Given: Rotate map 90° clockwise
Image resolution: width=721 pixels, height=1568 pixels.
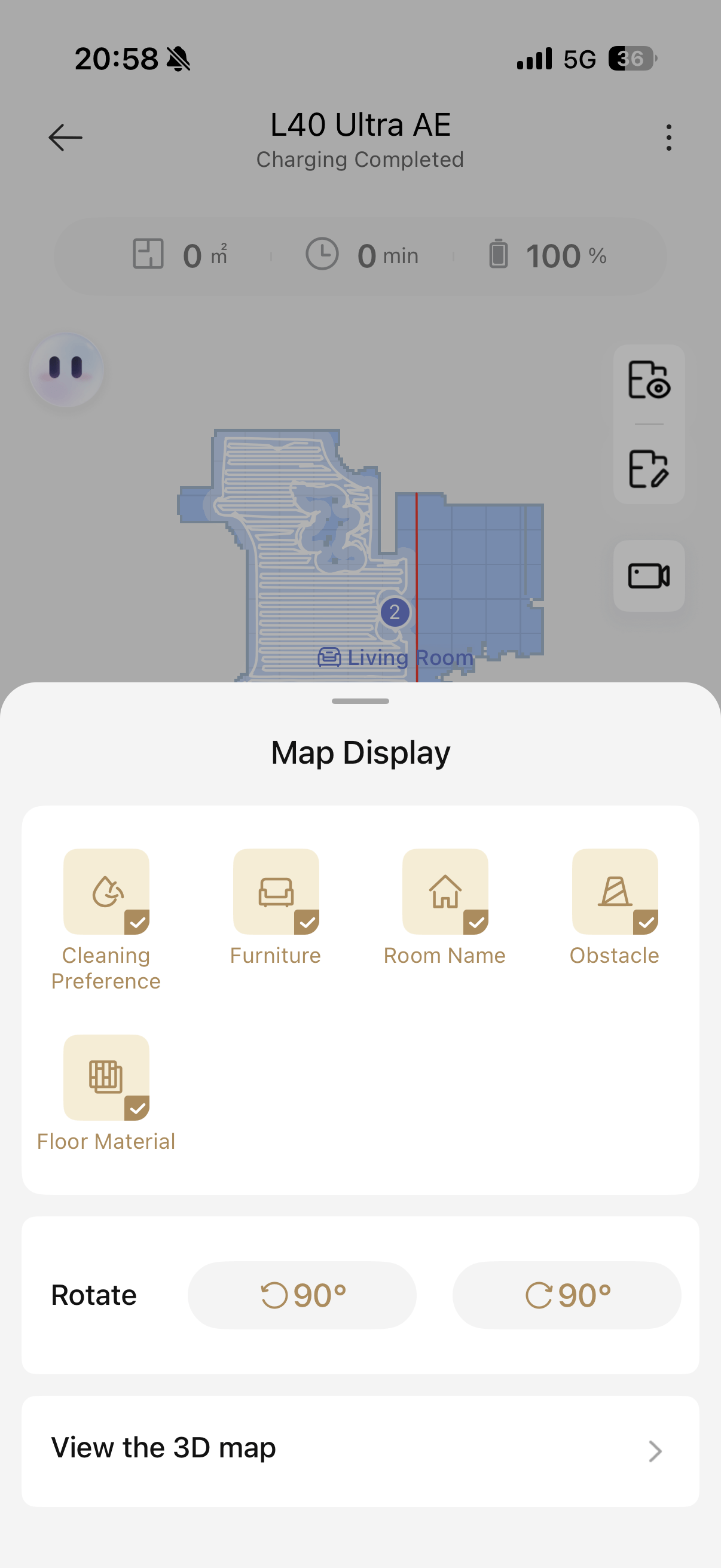Looking at the screenshot, I should click(566, 1295).
